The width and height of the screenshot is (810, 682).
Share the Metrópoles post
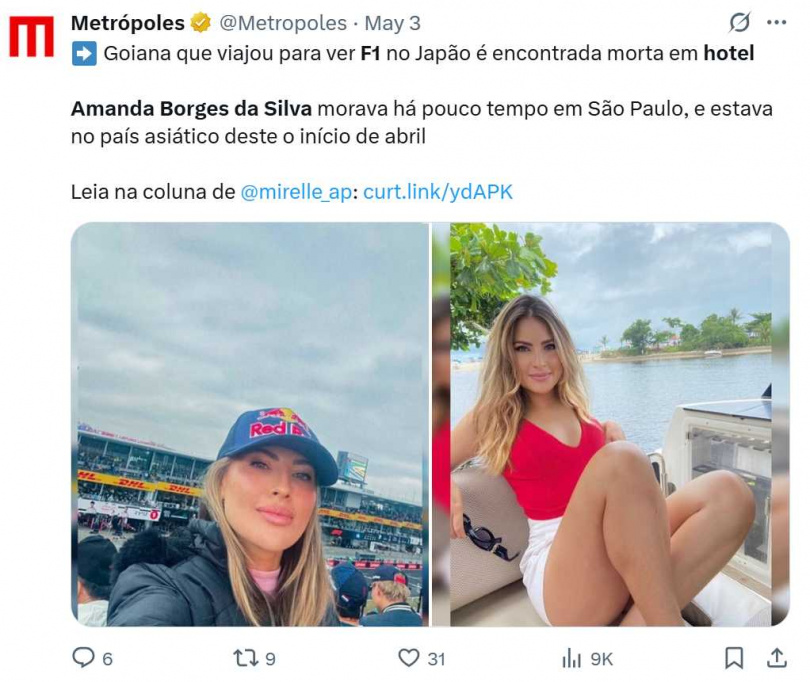[776, 657]
